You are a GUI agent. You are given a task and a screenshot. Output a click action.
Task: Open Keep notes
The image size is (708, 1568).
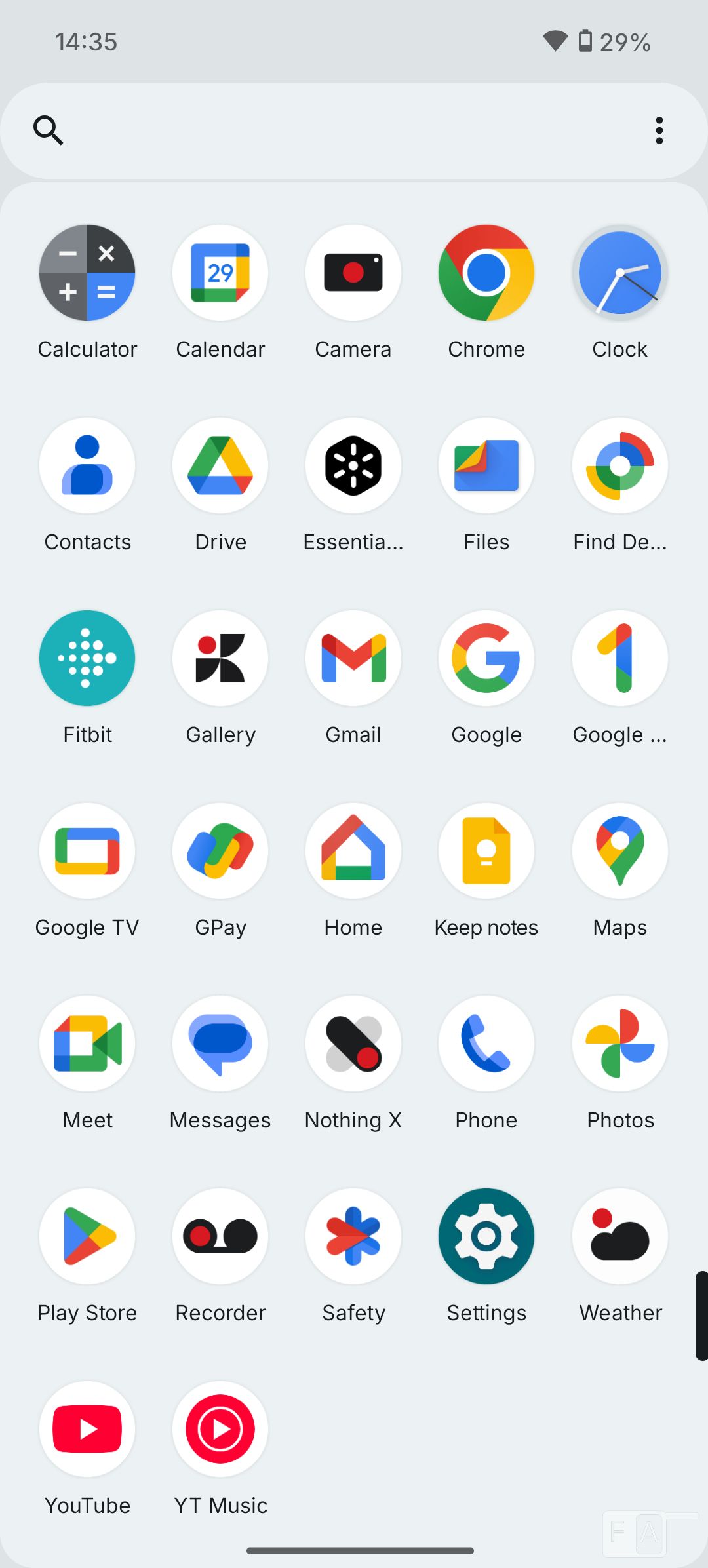(486, 851)
